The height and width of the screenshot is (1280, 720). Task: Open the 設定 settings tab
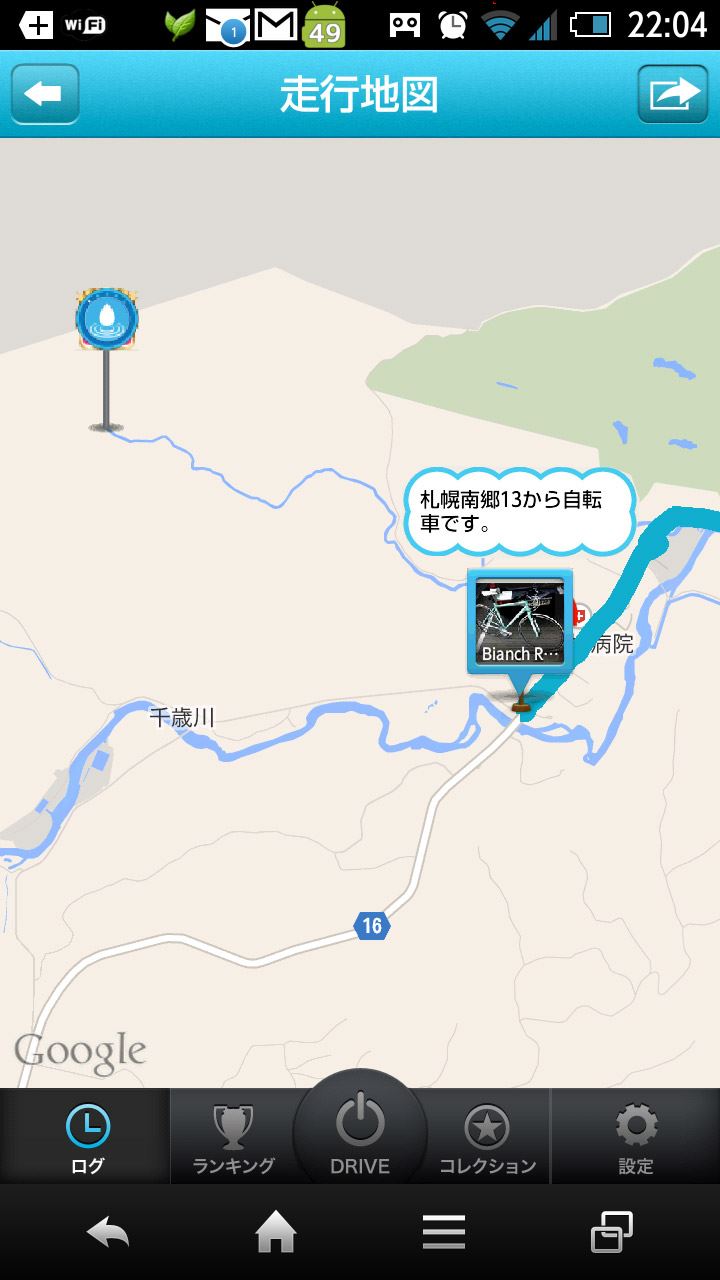point(636,1137)
